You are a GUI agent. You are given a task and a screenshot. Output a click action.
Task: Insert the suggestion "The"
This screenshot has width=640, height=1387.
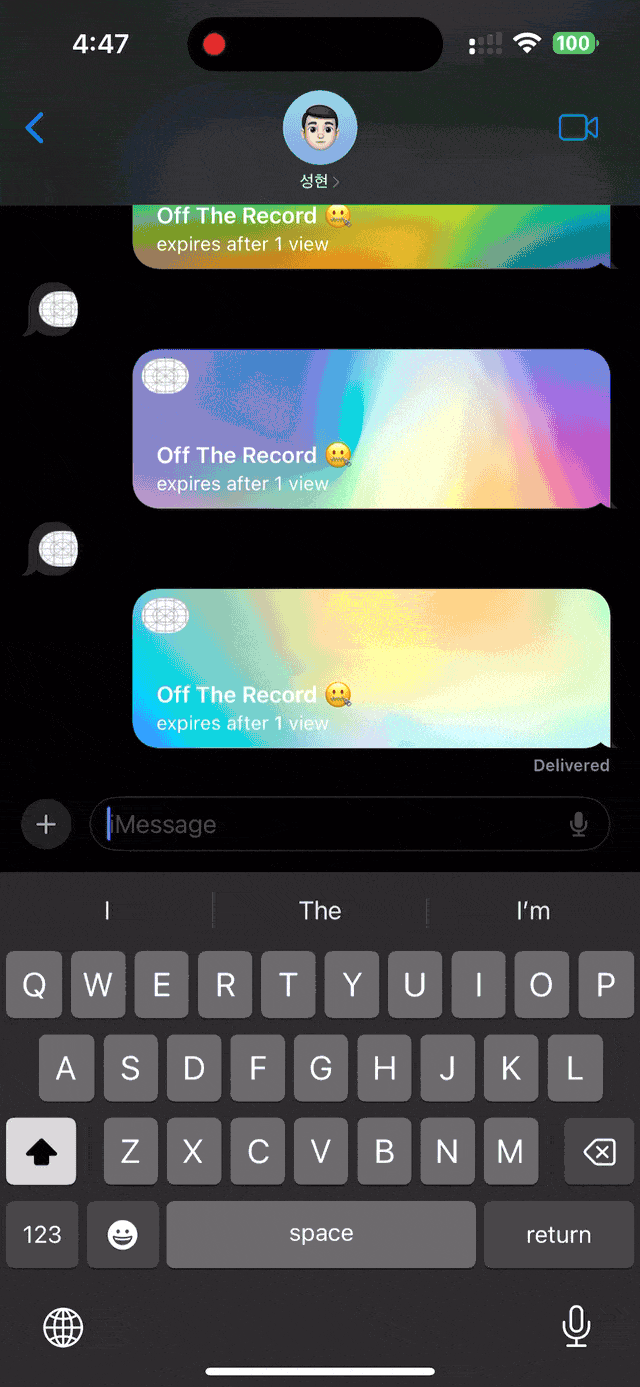point(320,911)
